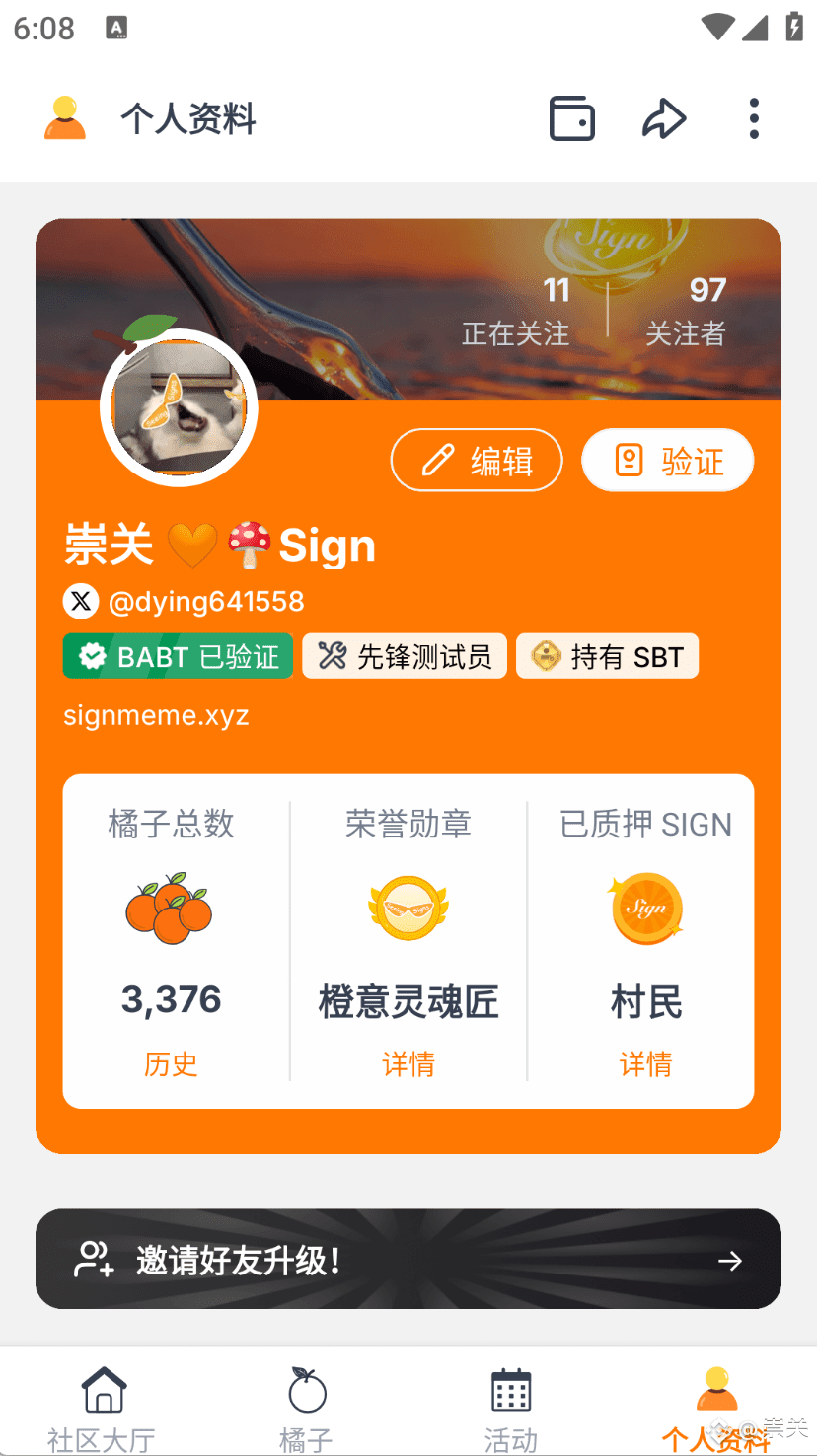Switch to the 活动 tab
The height and width of the screenshot is (1456, 817).
511,1407
